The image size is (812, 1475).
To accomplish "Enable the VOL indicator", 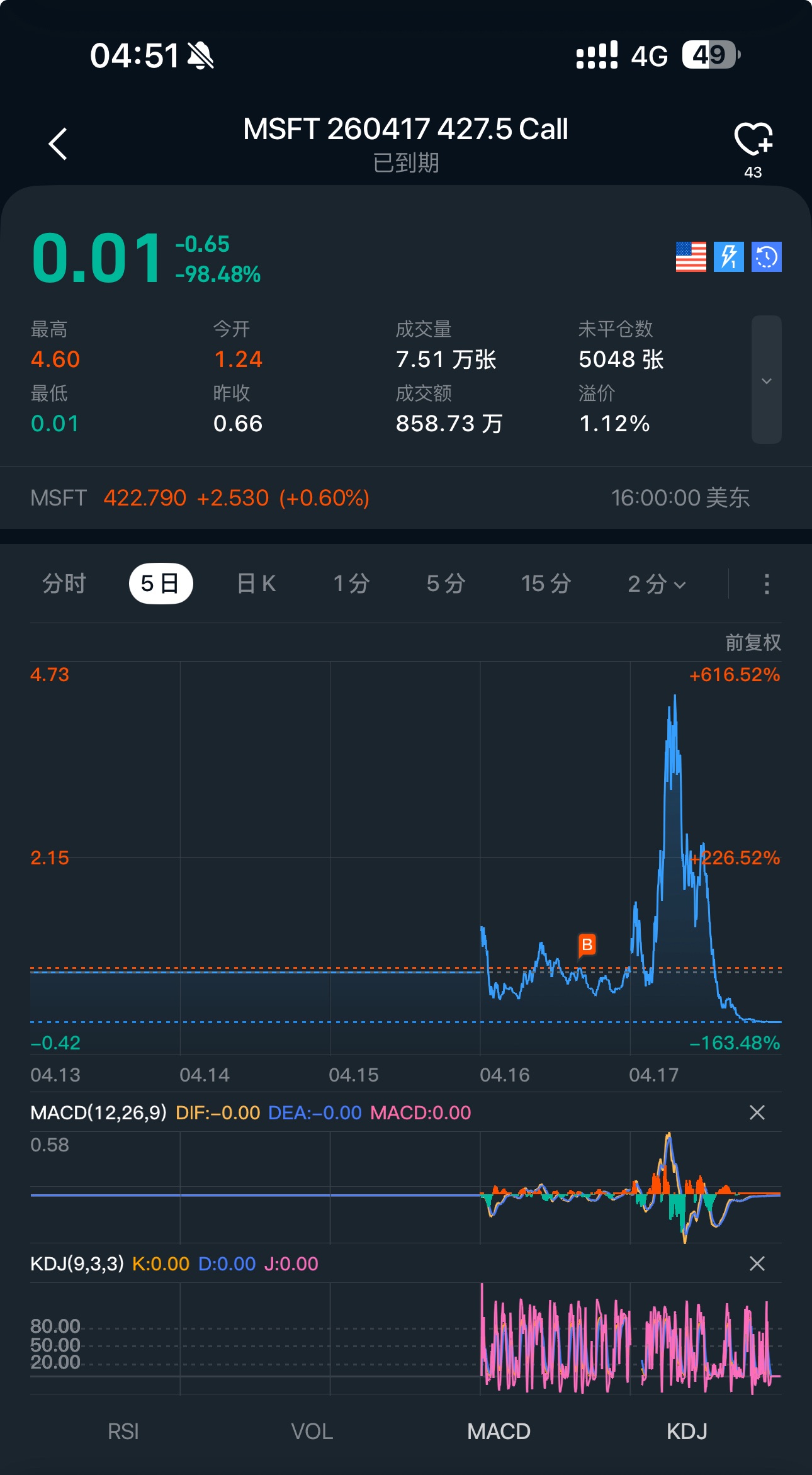I will click(312, 1432).
